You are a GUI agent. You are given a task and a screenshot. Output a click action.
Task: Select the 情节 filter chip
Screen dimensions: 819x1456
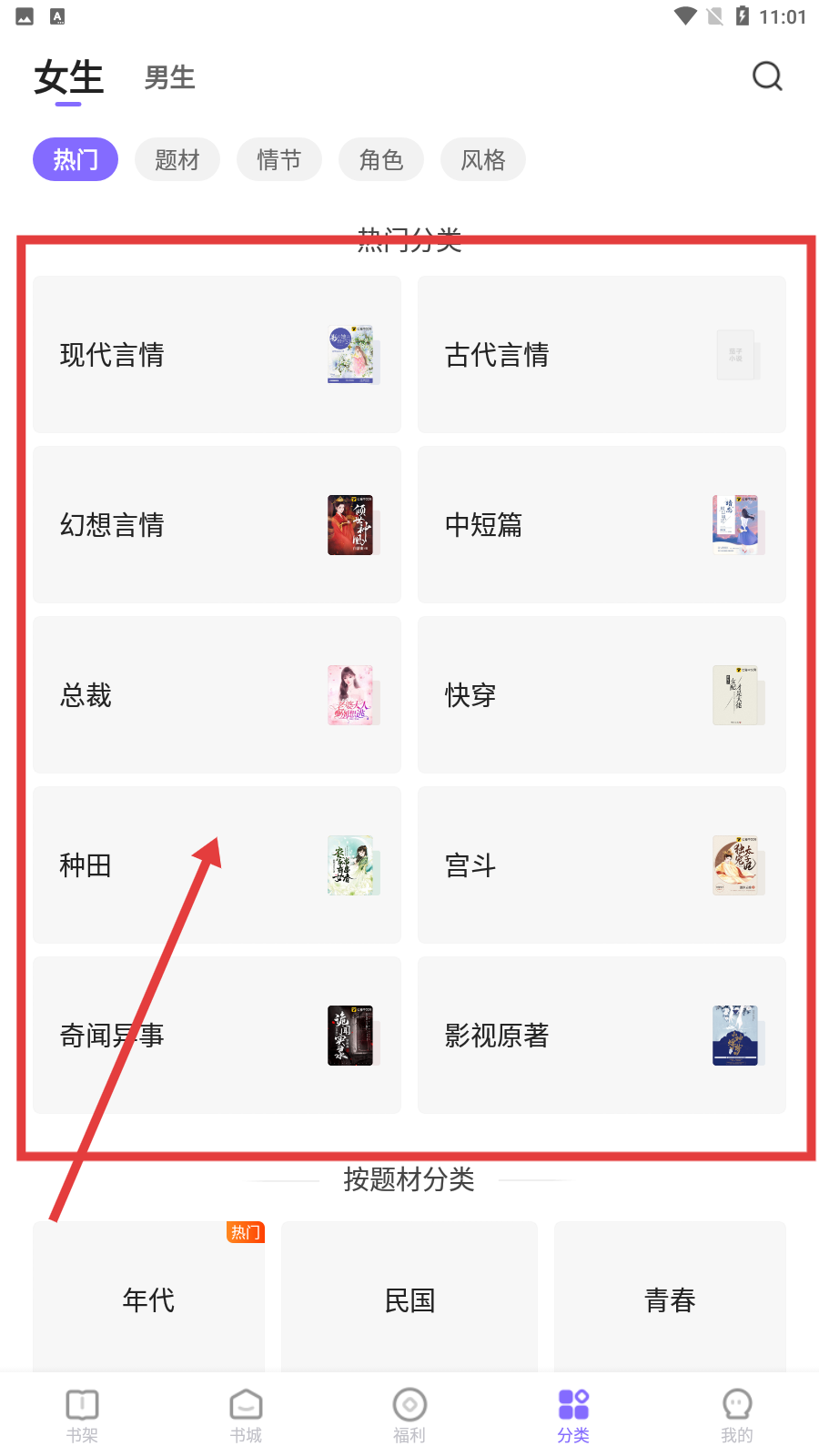tap(279, 160)
